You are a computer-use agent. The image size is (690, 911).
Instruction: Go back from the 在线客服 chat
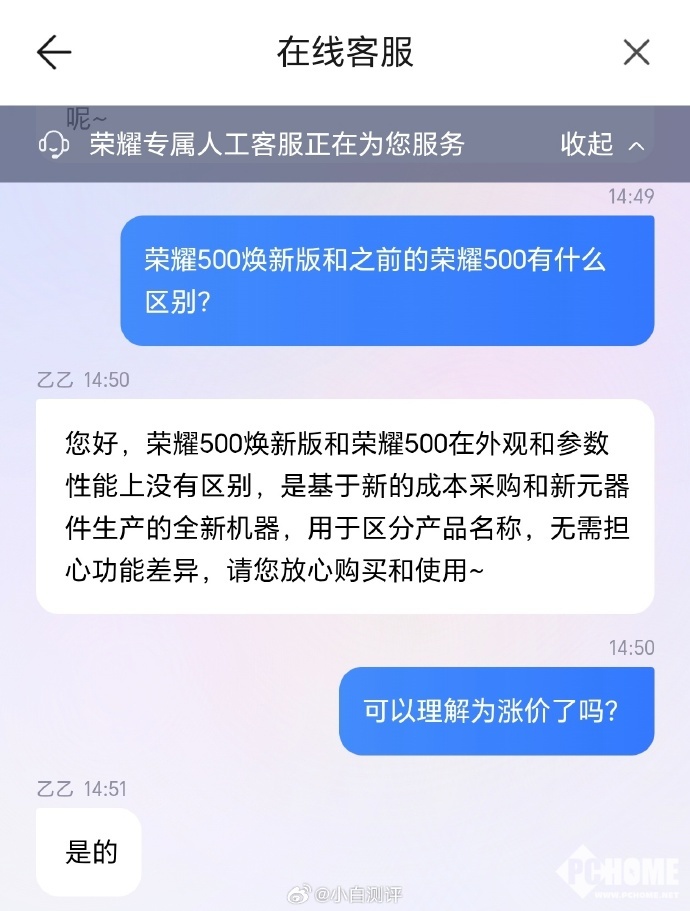54,52
